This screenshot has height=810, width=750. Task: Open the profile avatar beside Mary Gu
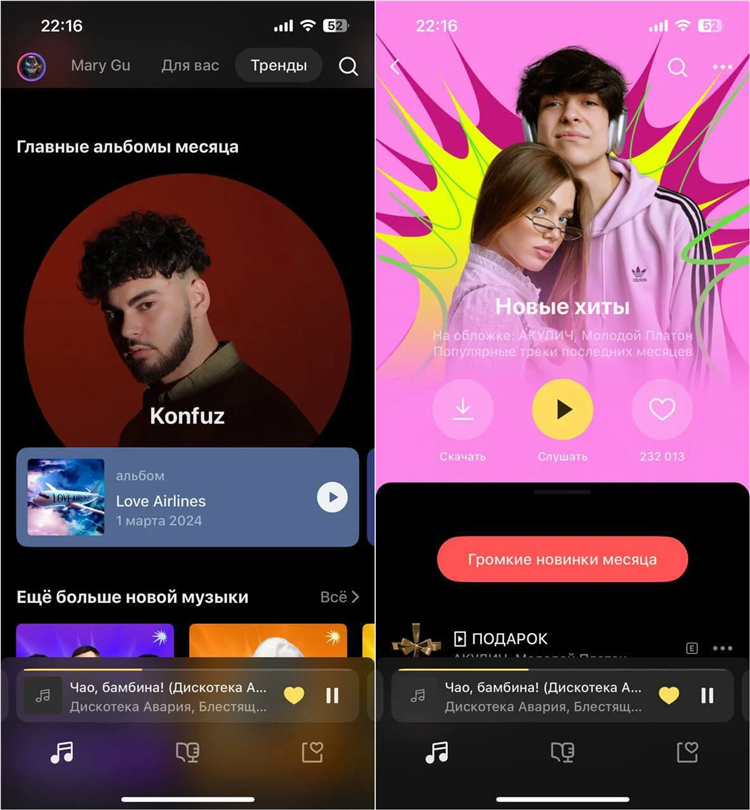(31, 67)
